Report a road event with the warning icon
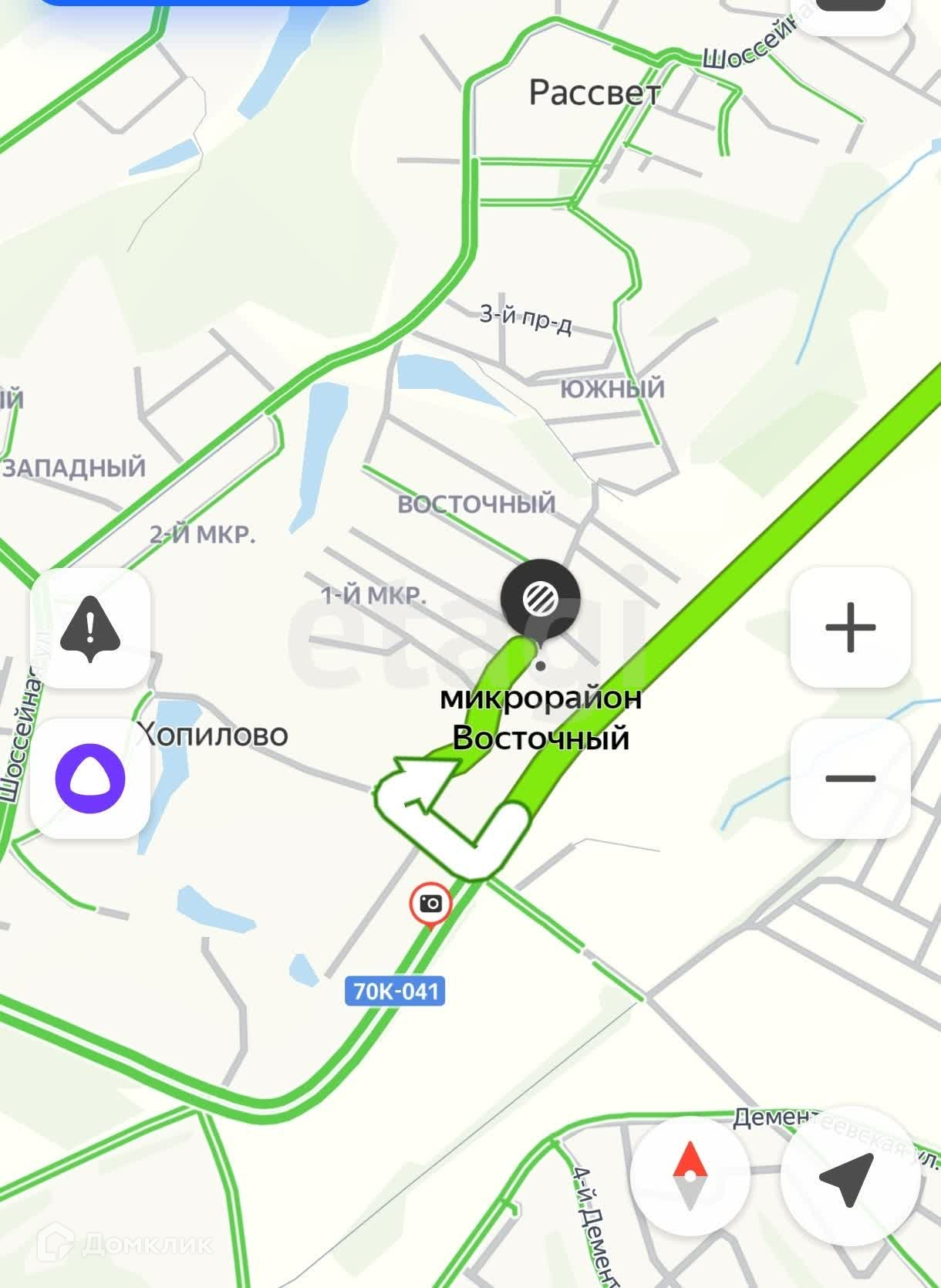This screenshot has height=1288, width=941. [x=90, y=628]
